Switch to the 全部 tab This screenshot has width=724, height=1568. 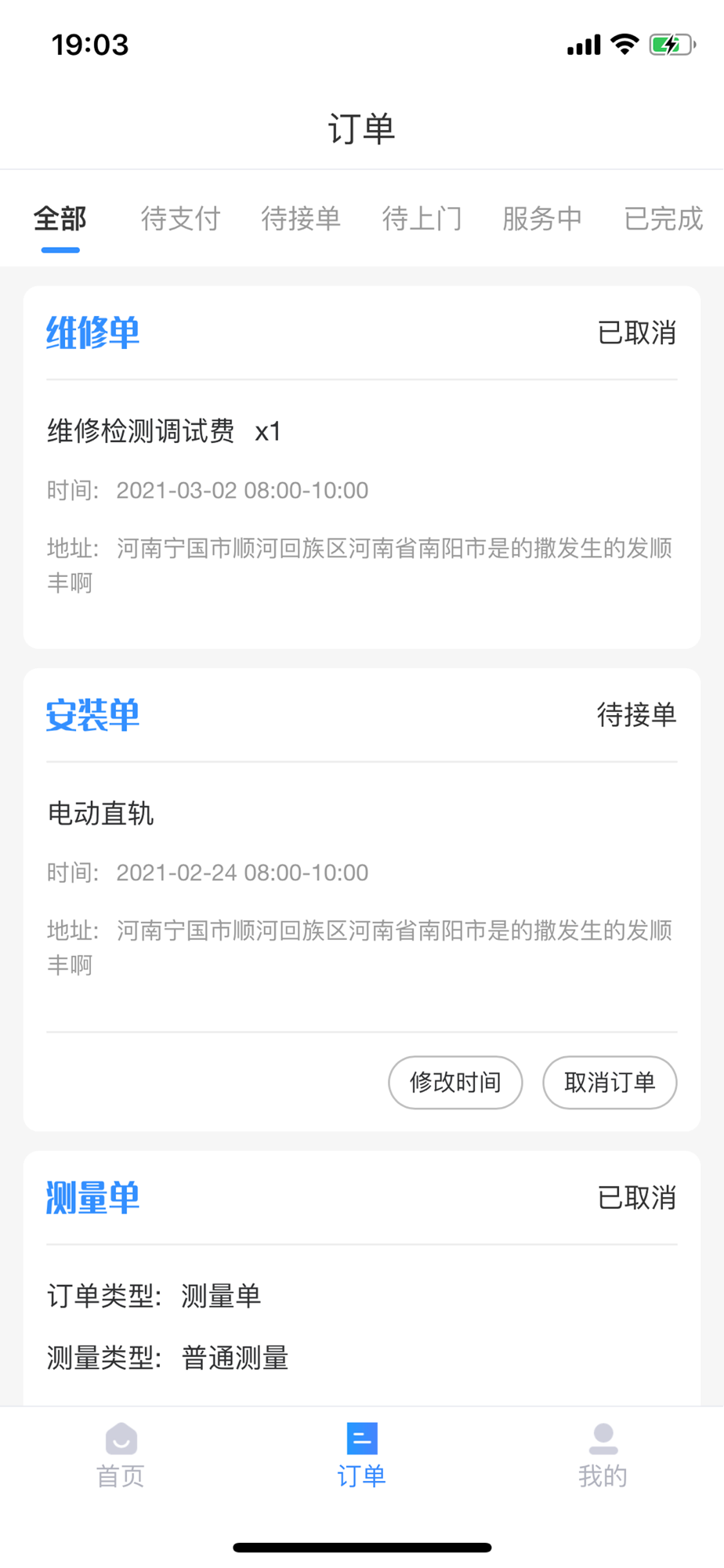click(x=60, y=219)
